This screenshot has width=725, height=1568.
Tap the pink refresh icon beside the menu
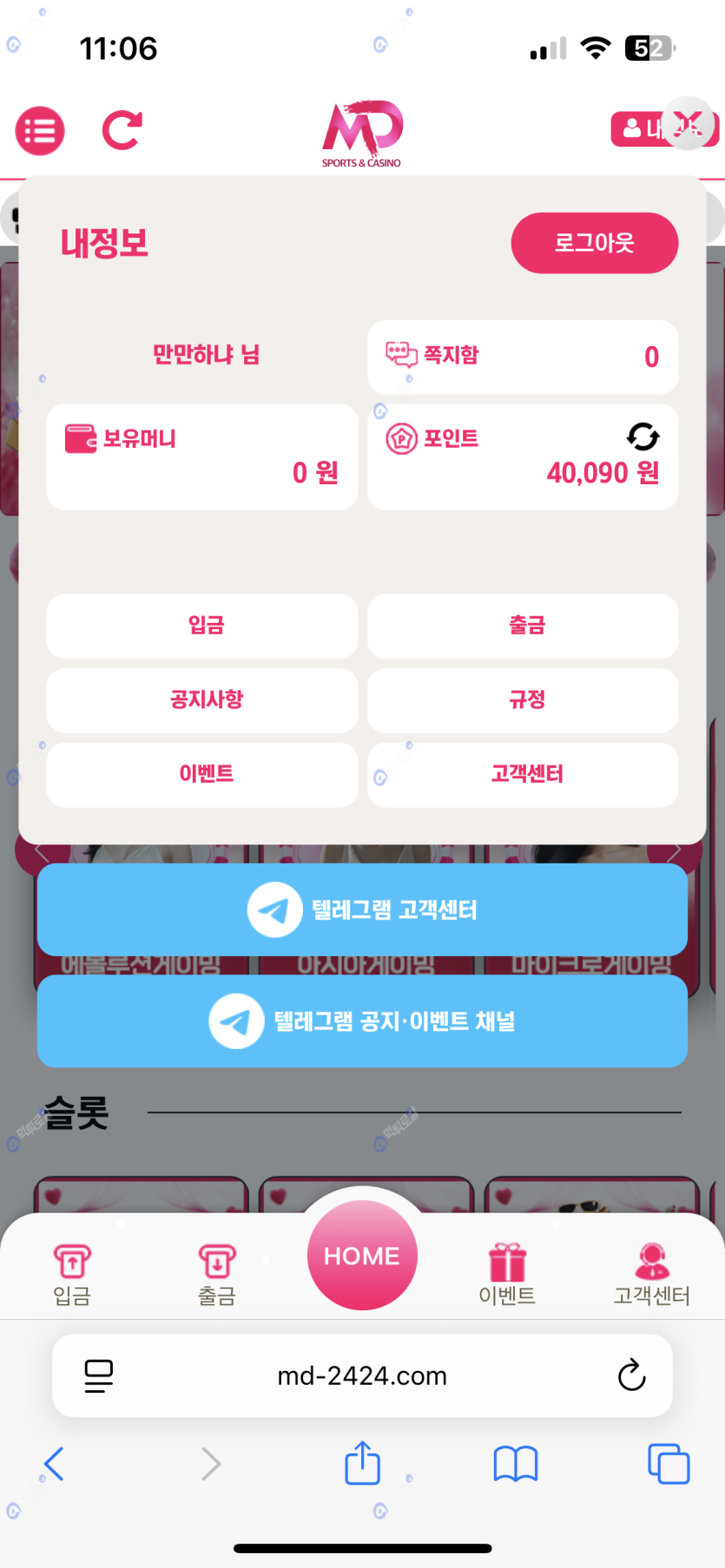pos(122,130)
